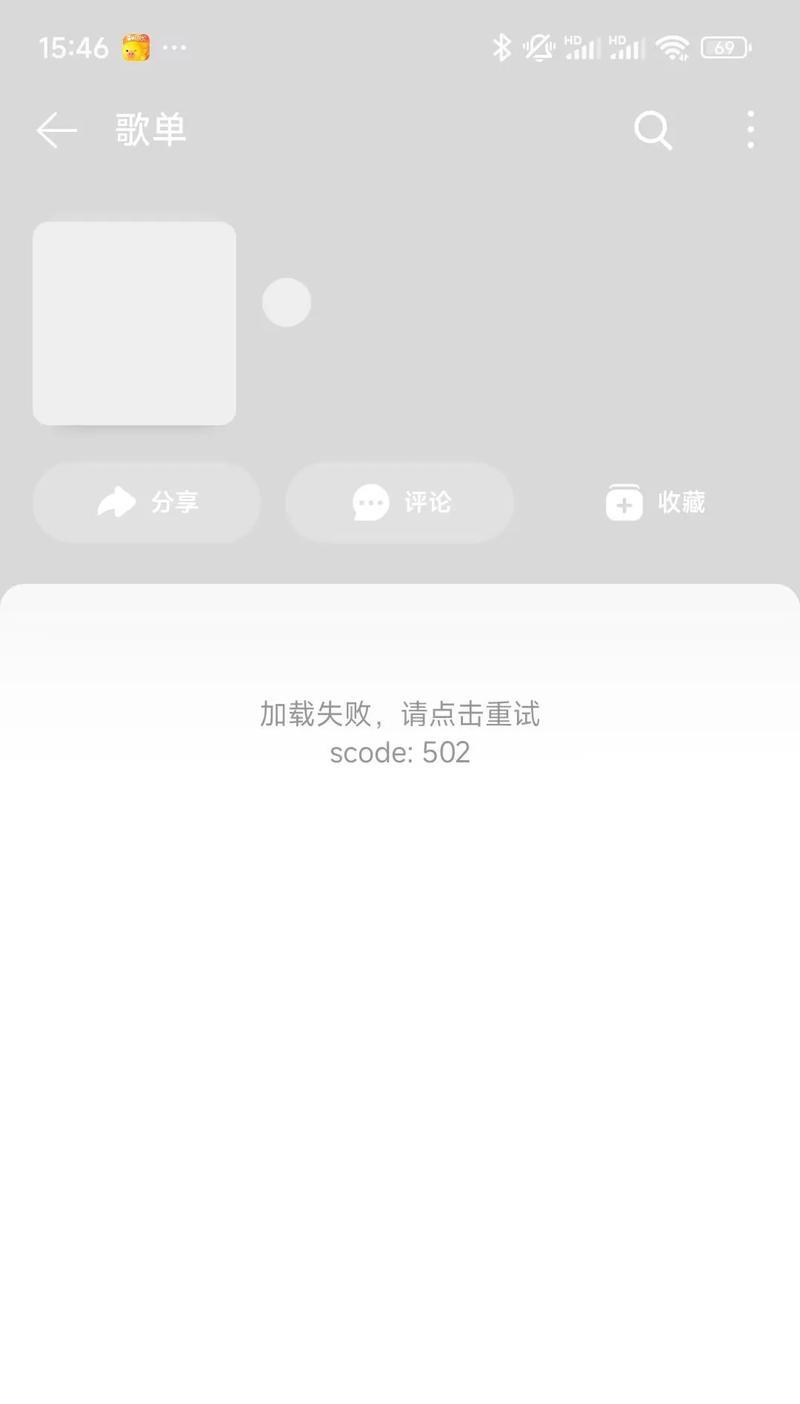The height and width of the screenshot is (1404, 800).
Task: Open the three-dot overflow menu
Action: 750,130
